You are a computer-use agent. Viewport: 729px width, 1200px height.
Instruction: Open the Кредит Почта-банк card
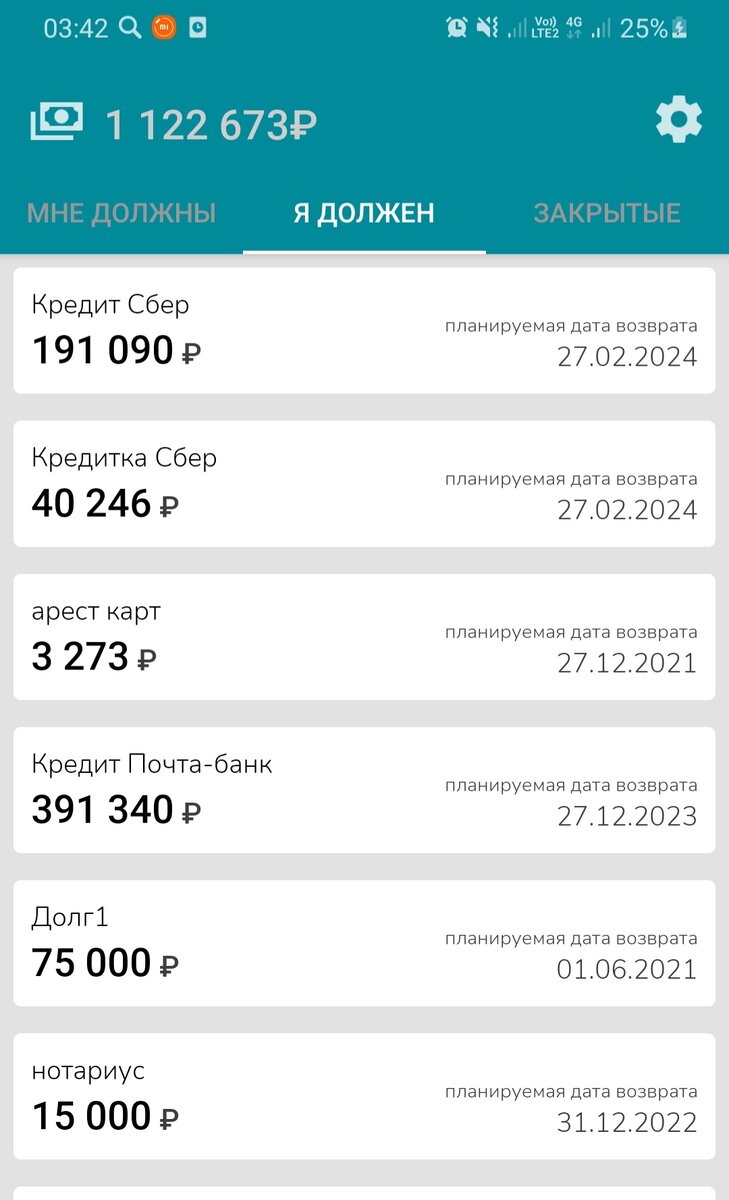364,789
